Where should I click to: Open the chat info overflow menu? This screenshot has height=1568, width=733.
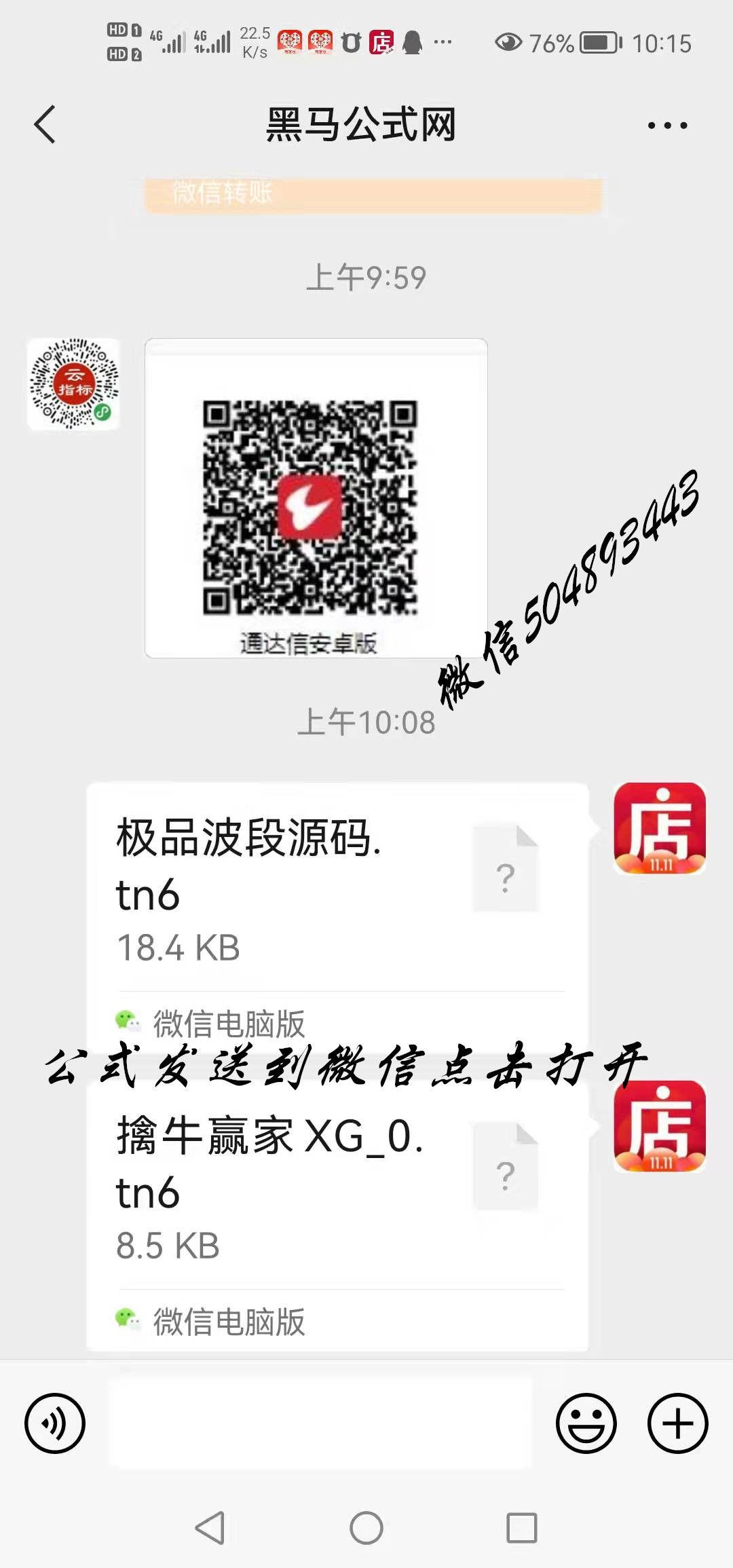[667, 126]
